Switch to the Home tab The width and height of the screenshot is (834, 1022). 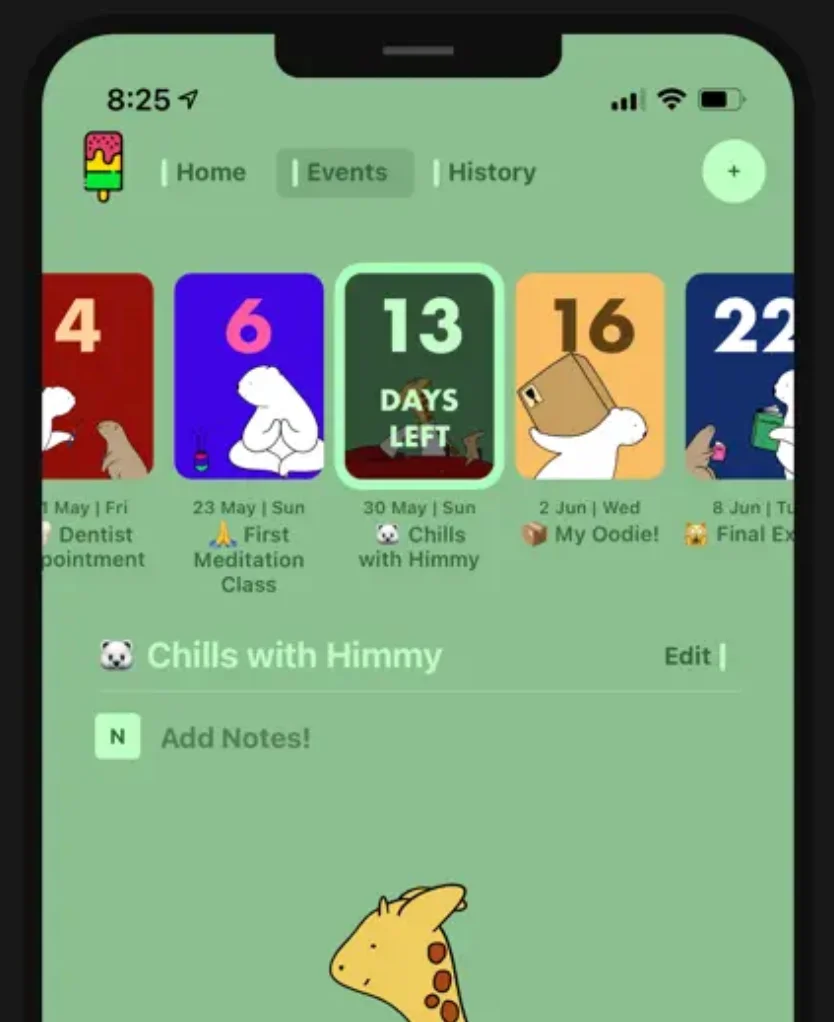click(209, 172)
